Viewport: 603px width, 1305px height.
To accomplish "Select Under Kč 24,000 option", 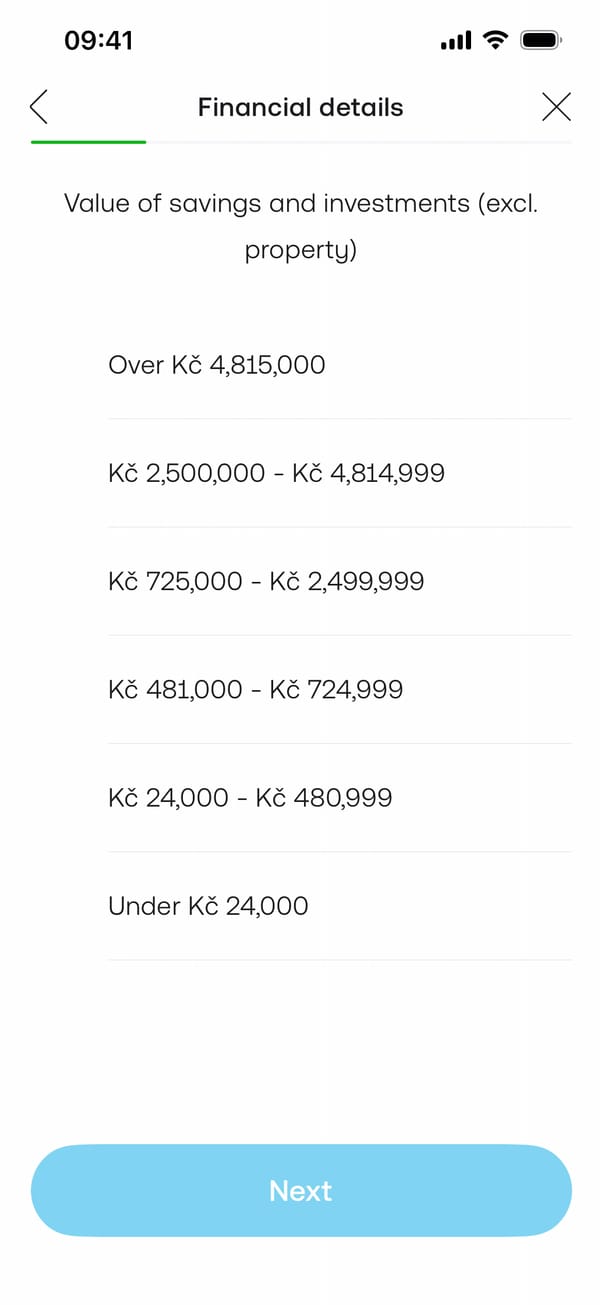I will [208, 906].
